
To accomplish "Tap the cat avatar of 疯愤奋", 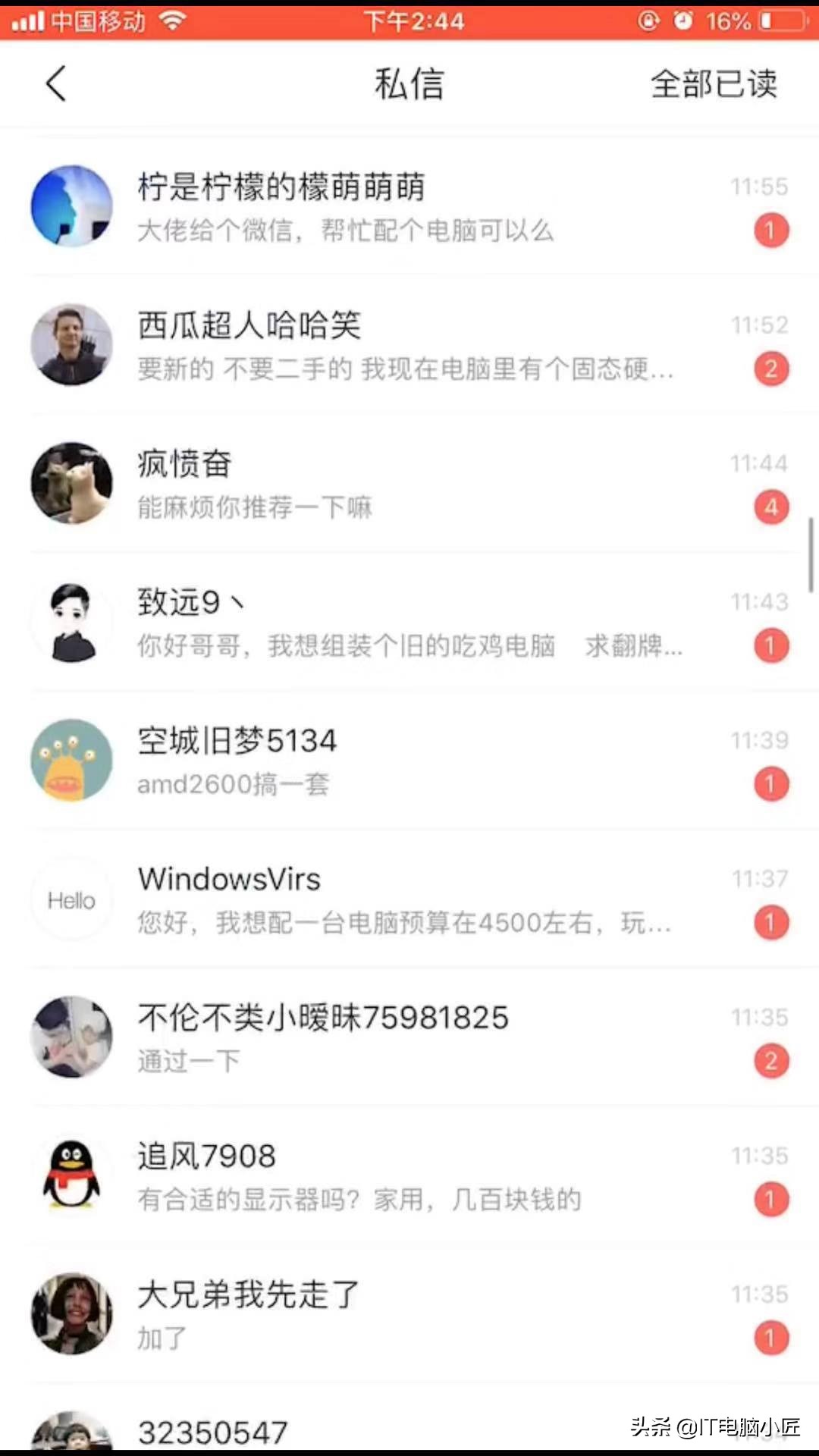I will (x=71, y=483).
